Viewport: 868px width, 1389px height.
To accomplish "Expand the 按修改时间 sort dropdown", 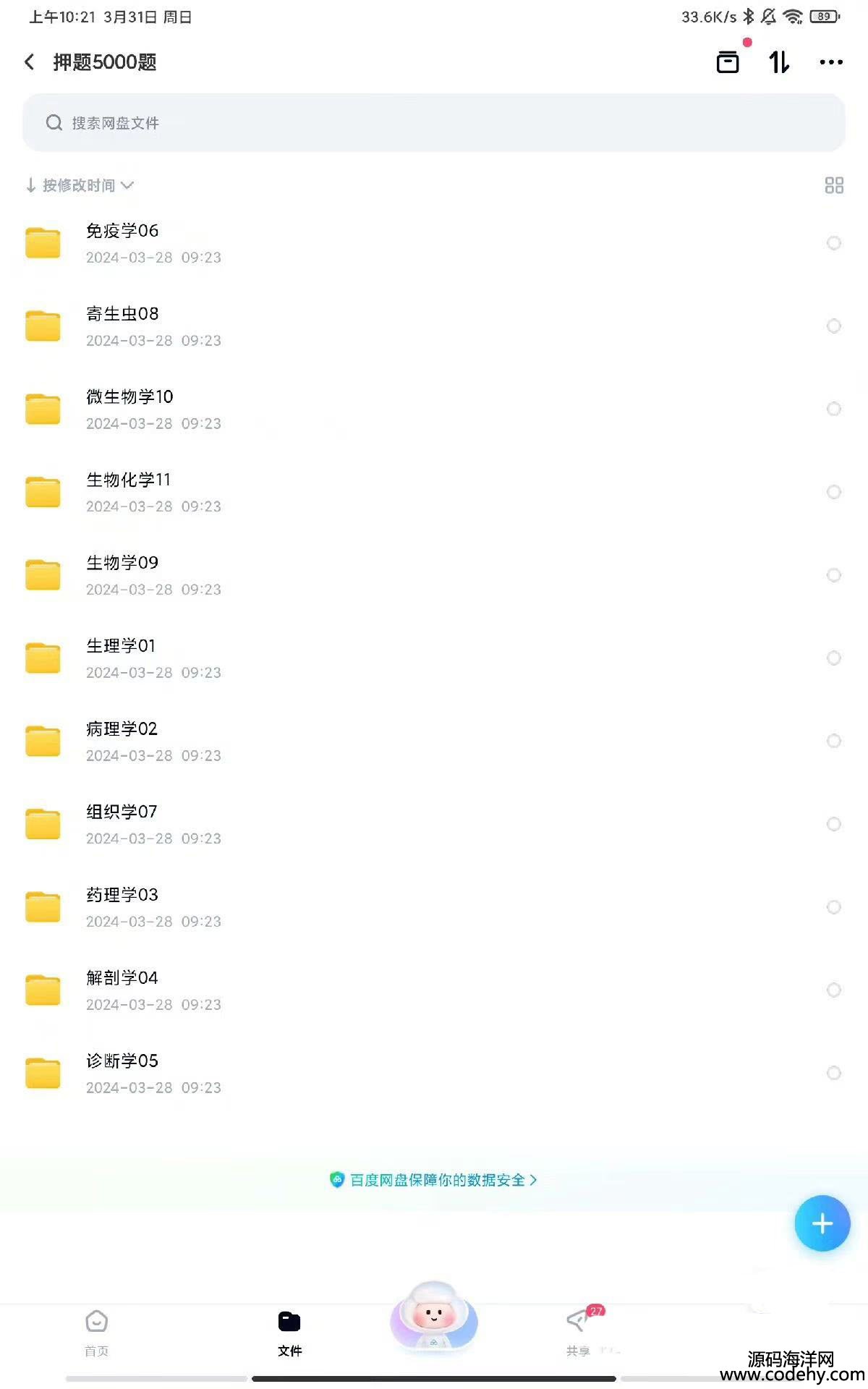I will [80, 185].
